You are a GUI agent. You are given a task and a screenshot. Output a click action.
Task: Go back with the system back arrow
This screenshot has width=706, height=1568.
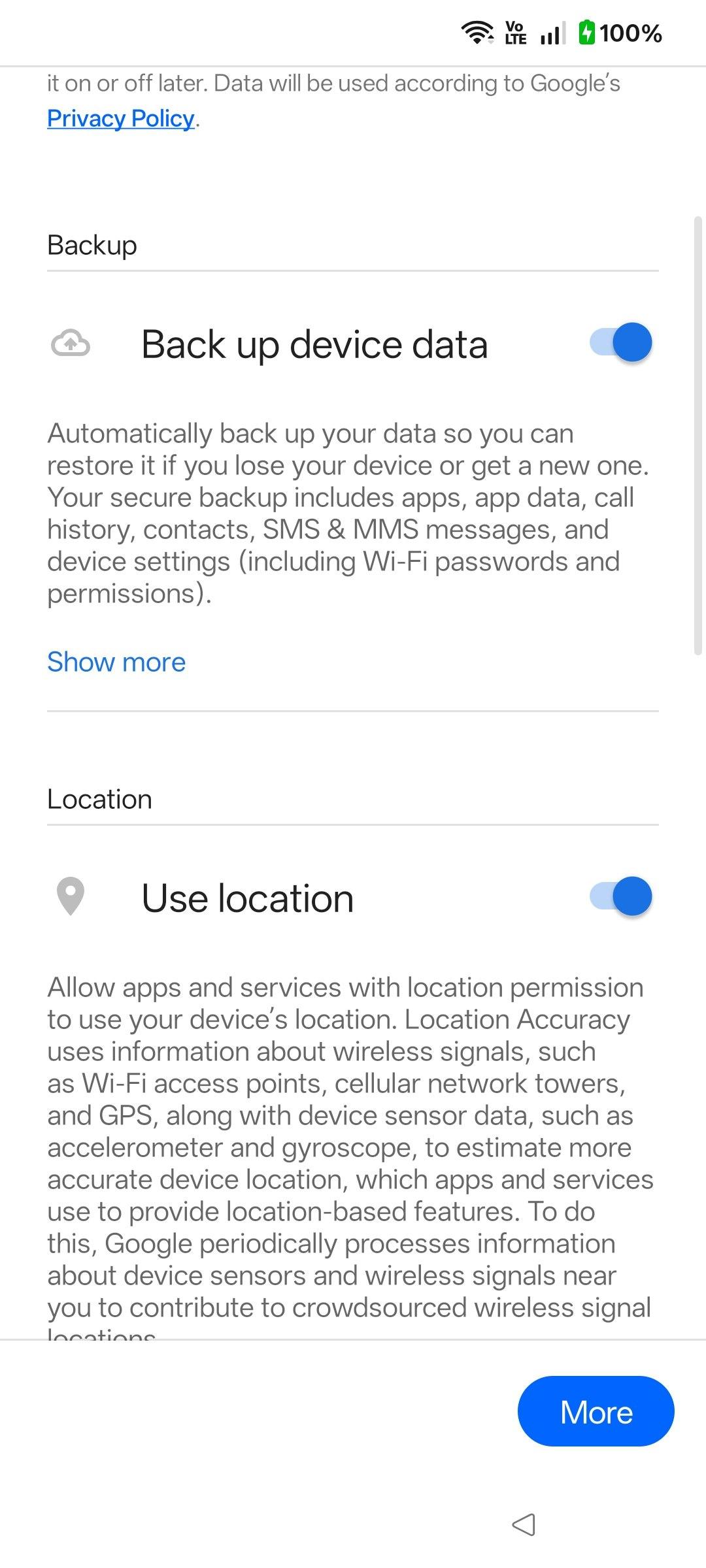tap(524, 1525)
